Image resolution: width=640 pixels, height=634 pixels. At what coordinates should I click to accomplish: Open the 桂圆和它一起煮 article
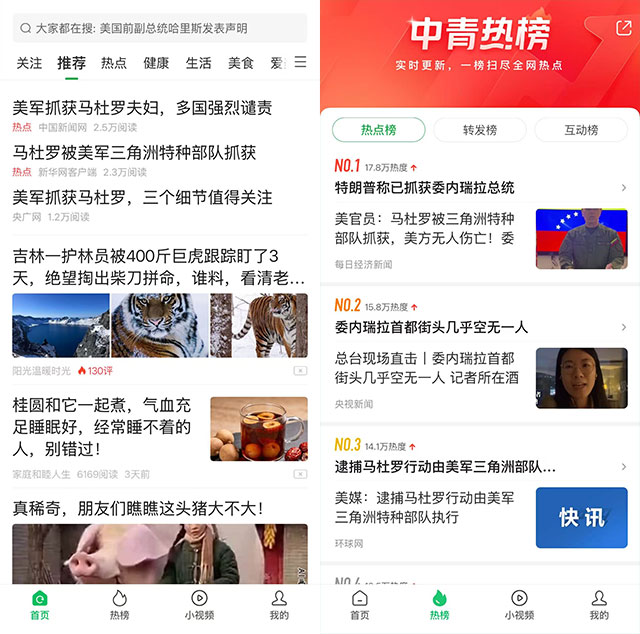pos(102,428)
